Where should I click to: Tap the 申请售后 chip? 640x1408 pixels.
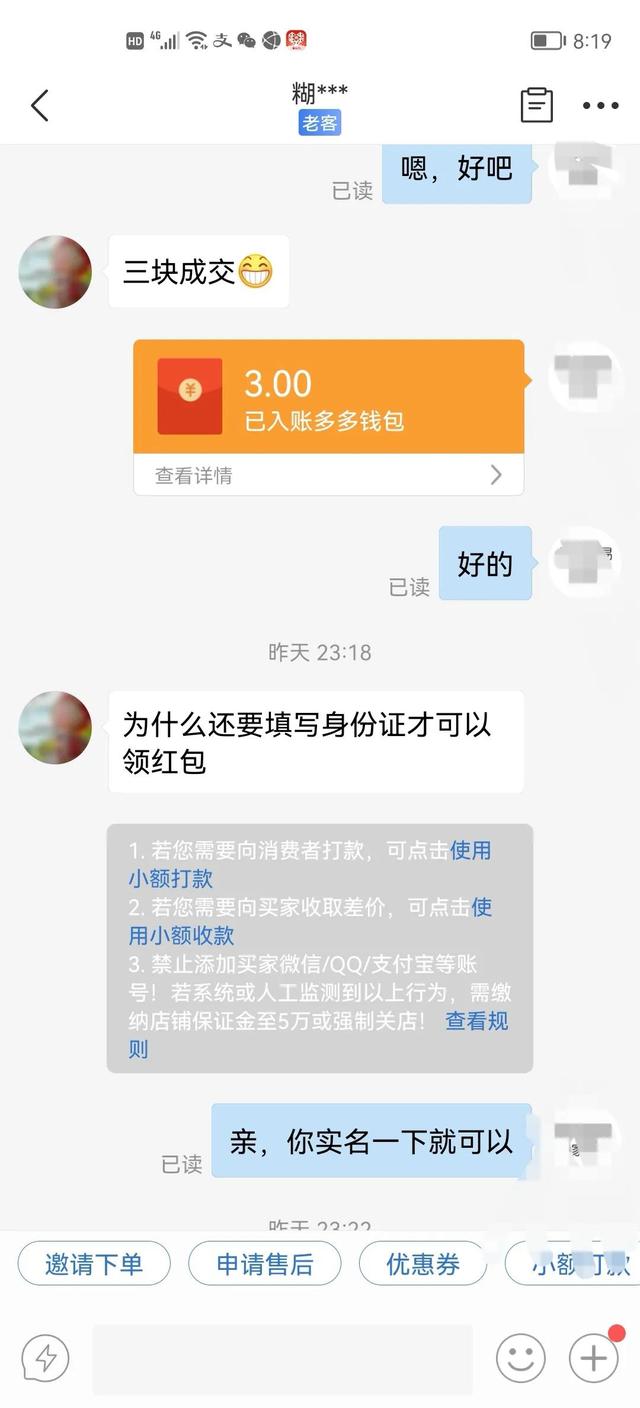[x=265, y=1264]
